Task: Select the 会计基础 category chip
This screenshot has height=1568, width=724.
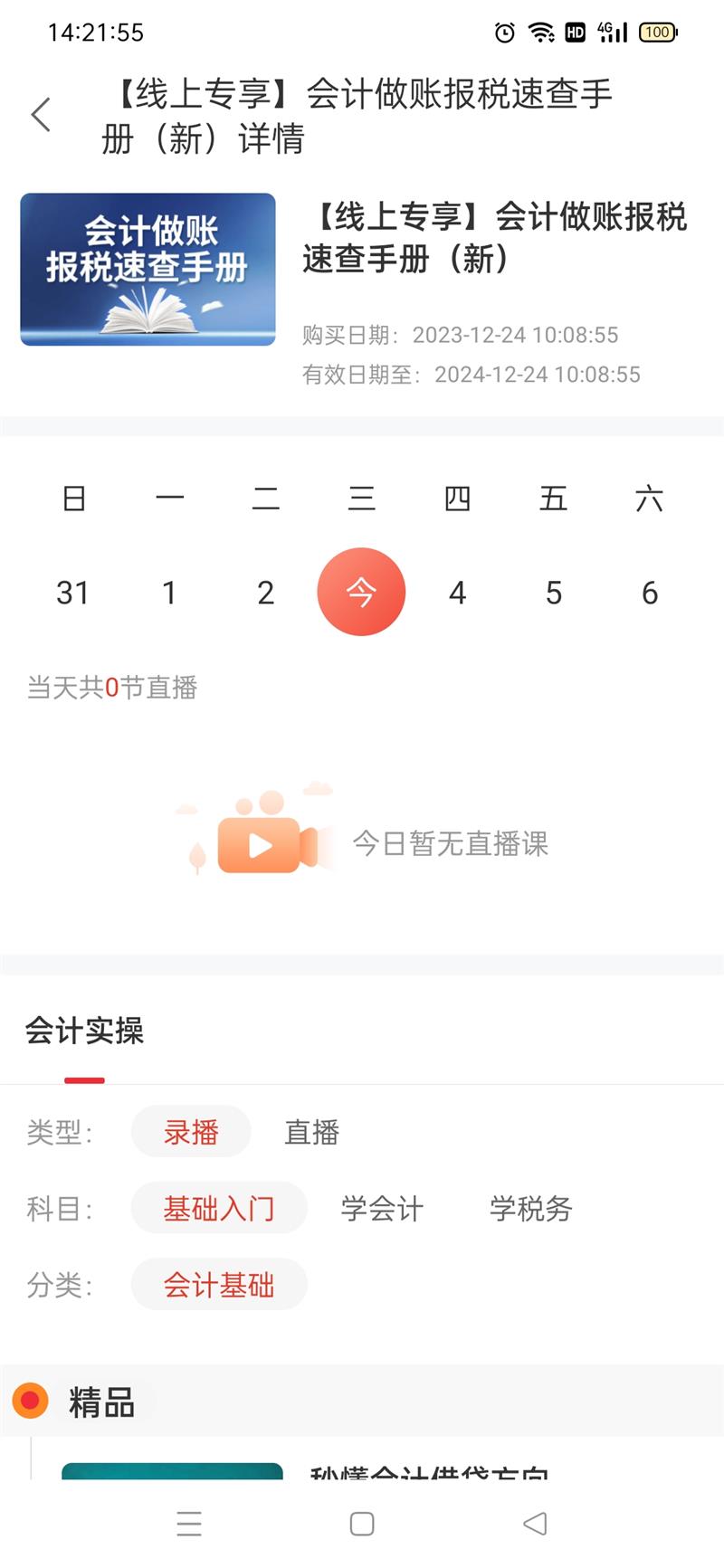Action: (219, 1284)
